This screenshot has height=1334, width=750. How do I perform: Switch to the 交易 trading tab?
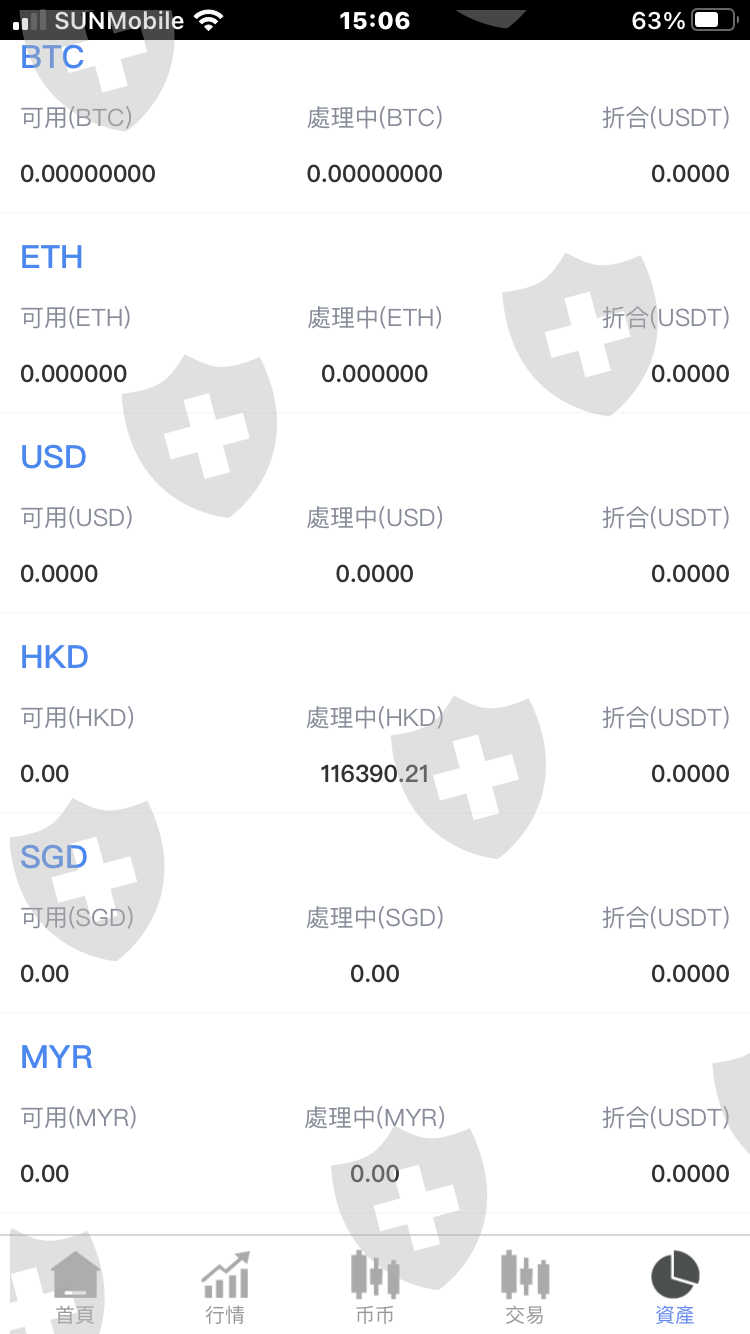525,1286
